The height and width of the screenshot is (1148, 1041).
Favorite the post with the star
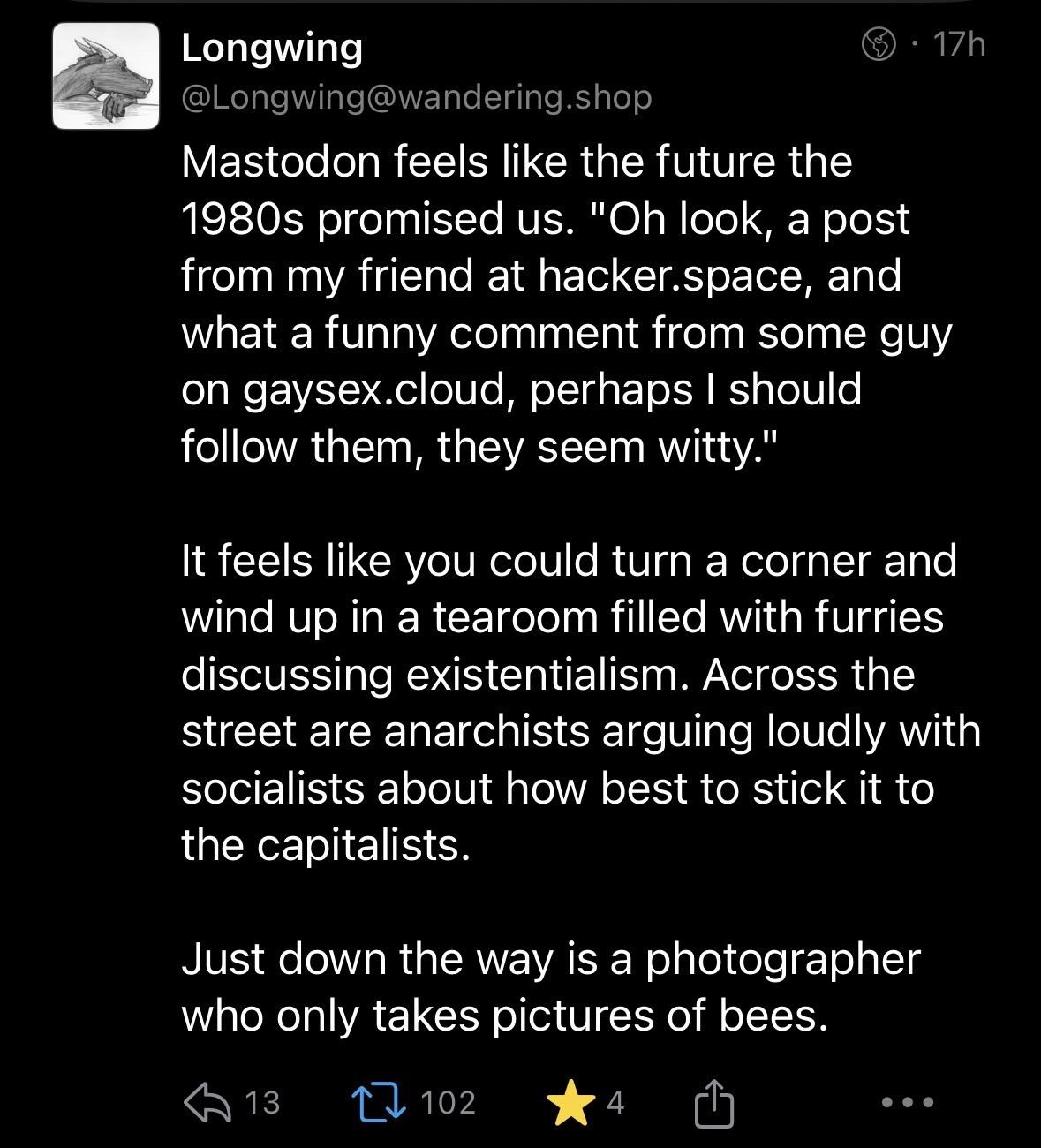(x=570, y=1104)
